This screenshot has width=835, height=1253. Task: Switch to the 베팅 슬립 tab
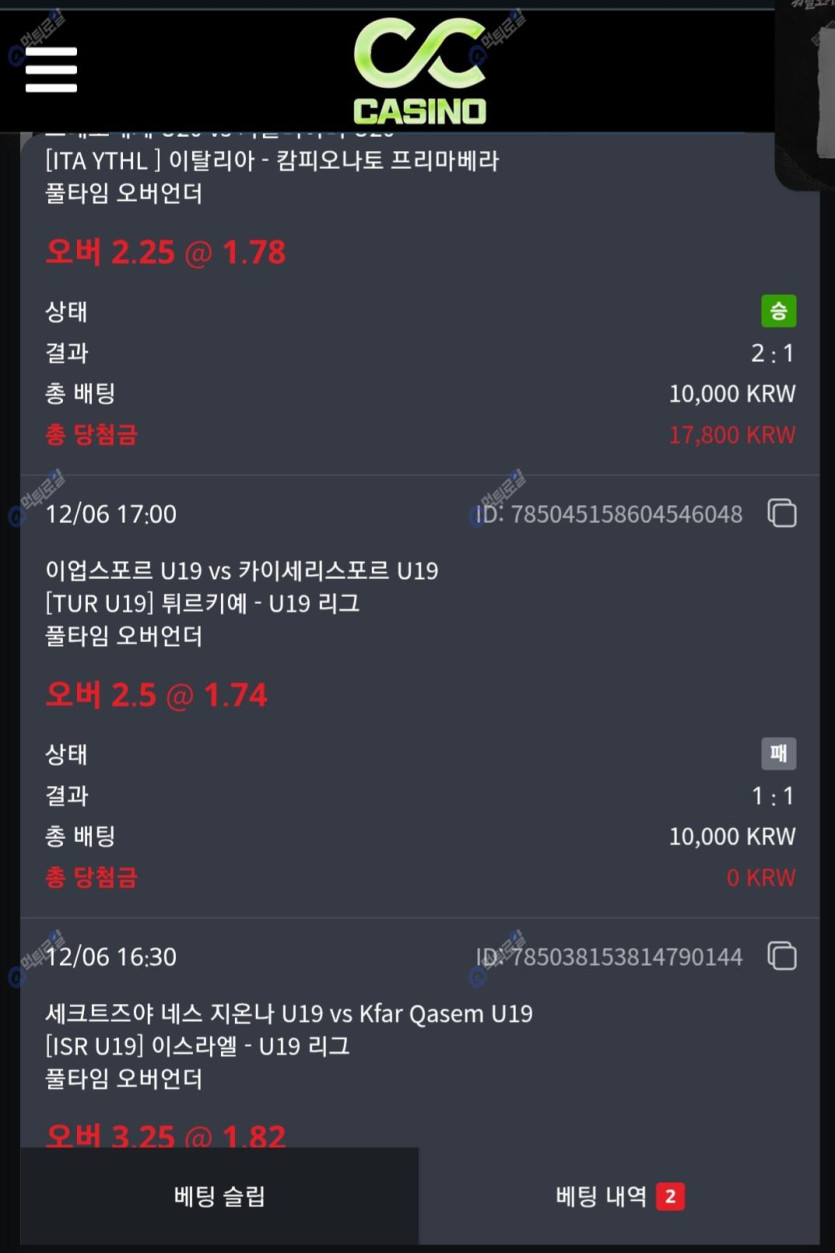click(219, 1196)
